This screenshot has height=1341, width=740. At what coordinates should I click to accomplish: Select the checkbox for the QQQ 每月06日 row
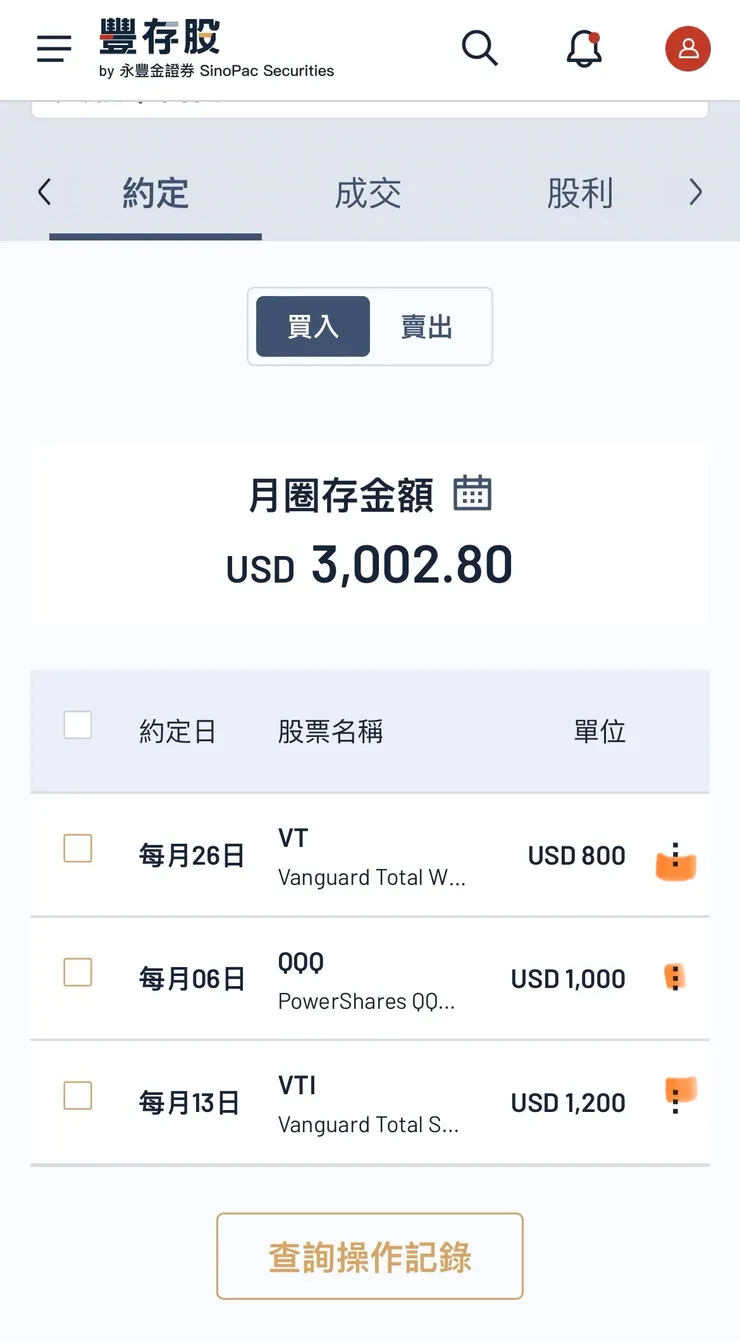pyautogui.click(x=77, y=971)
